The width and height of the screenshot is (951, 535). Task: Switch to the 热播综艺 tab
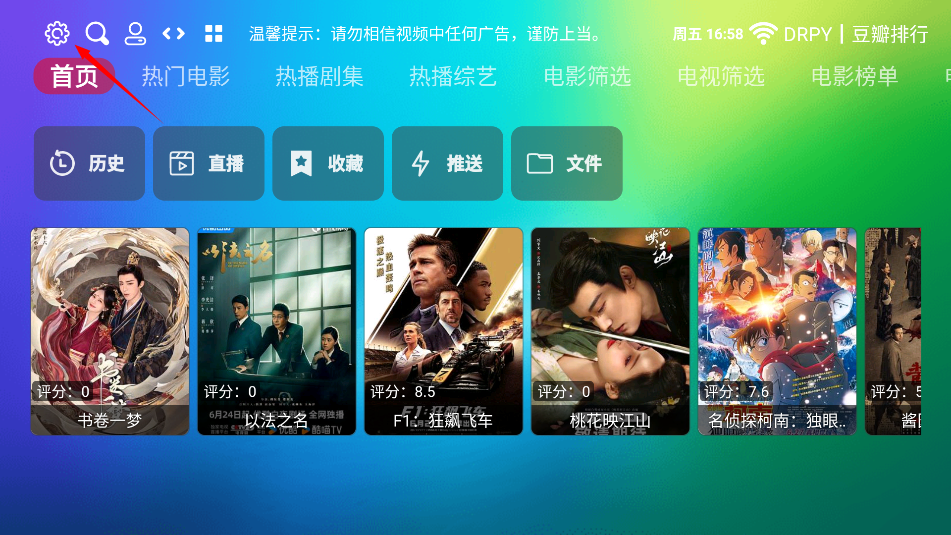(453, 76)
